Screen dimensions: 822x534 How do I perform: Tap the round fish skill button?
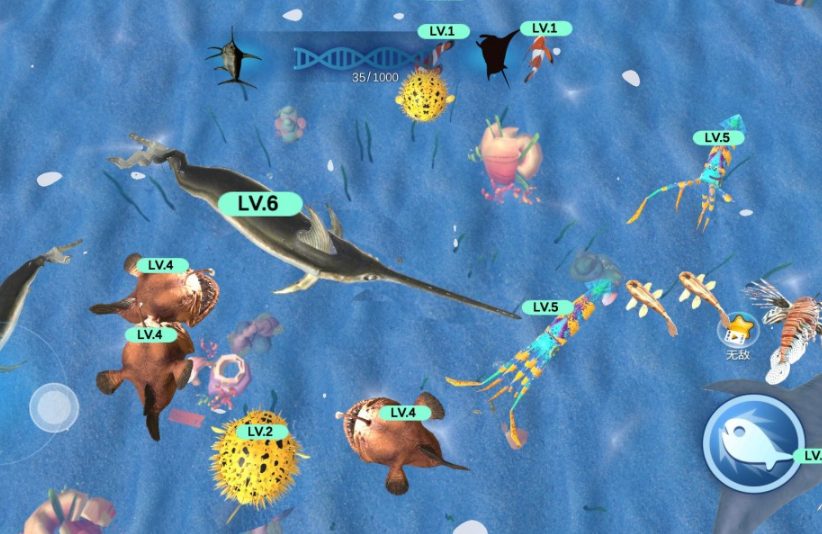pos(753,443)
